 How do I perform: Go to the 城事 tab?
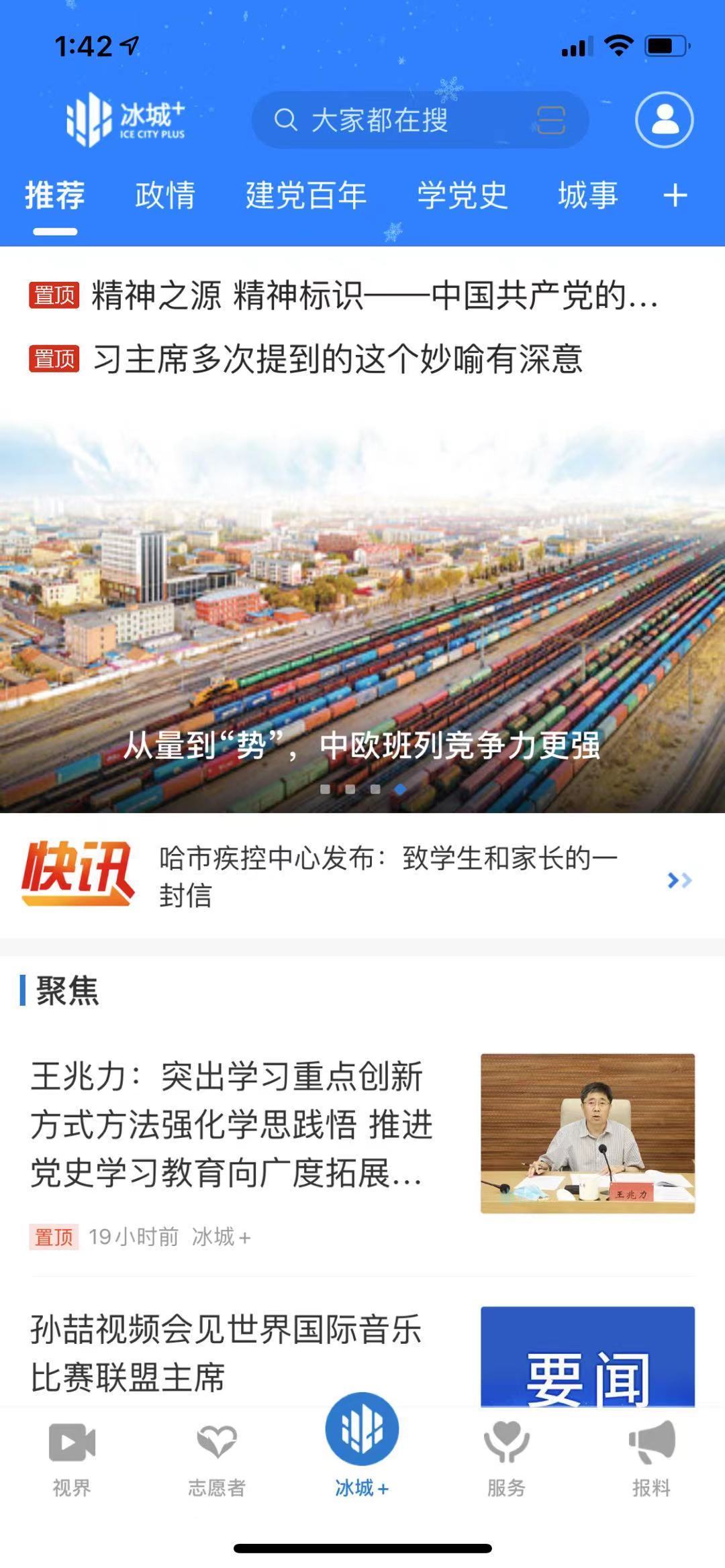click(x=587, y=195)
